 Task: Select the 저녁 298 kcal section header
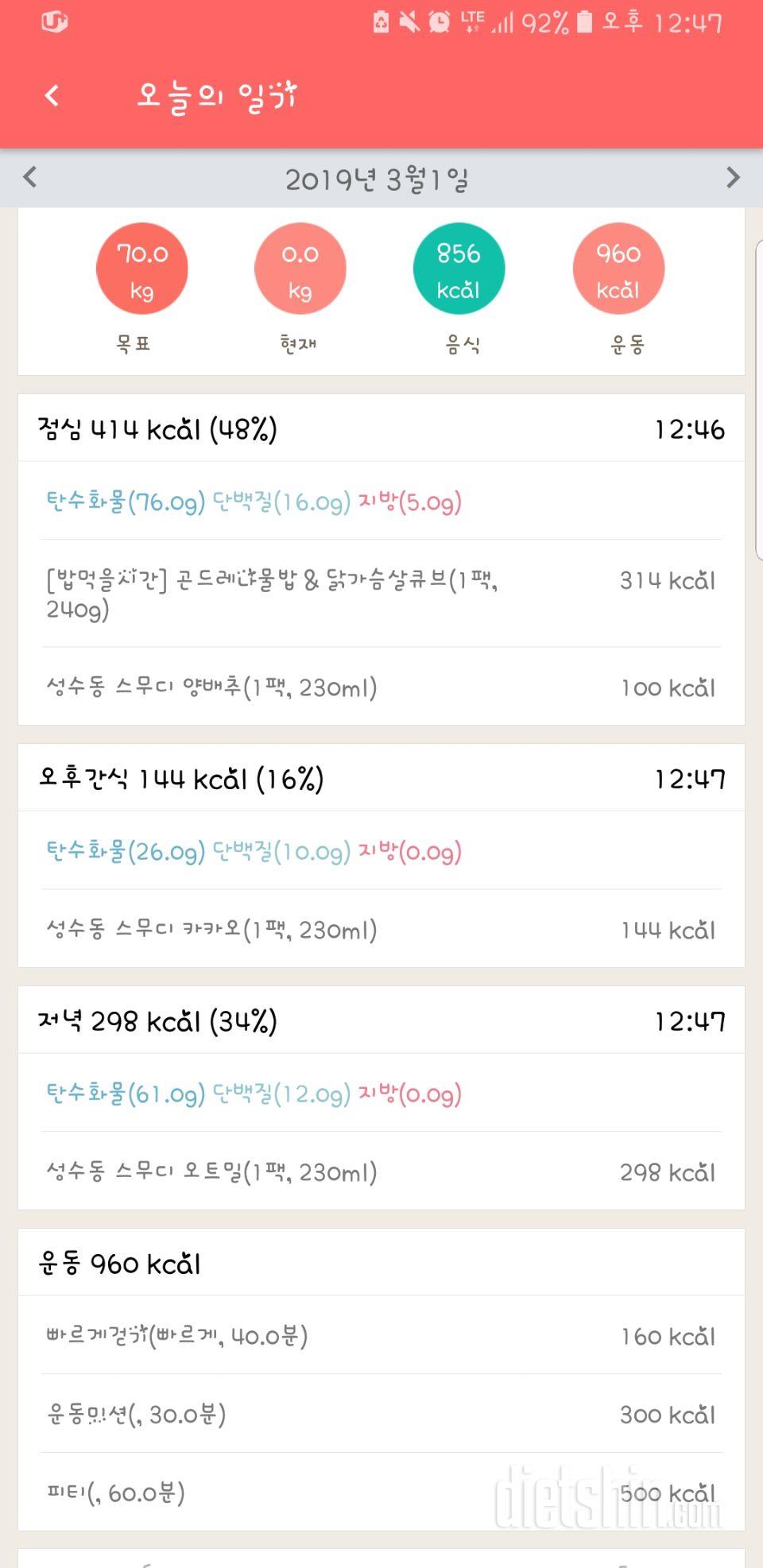point(157,1021)
